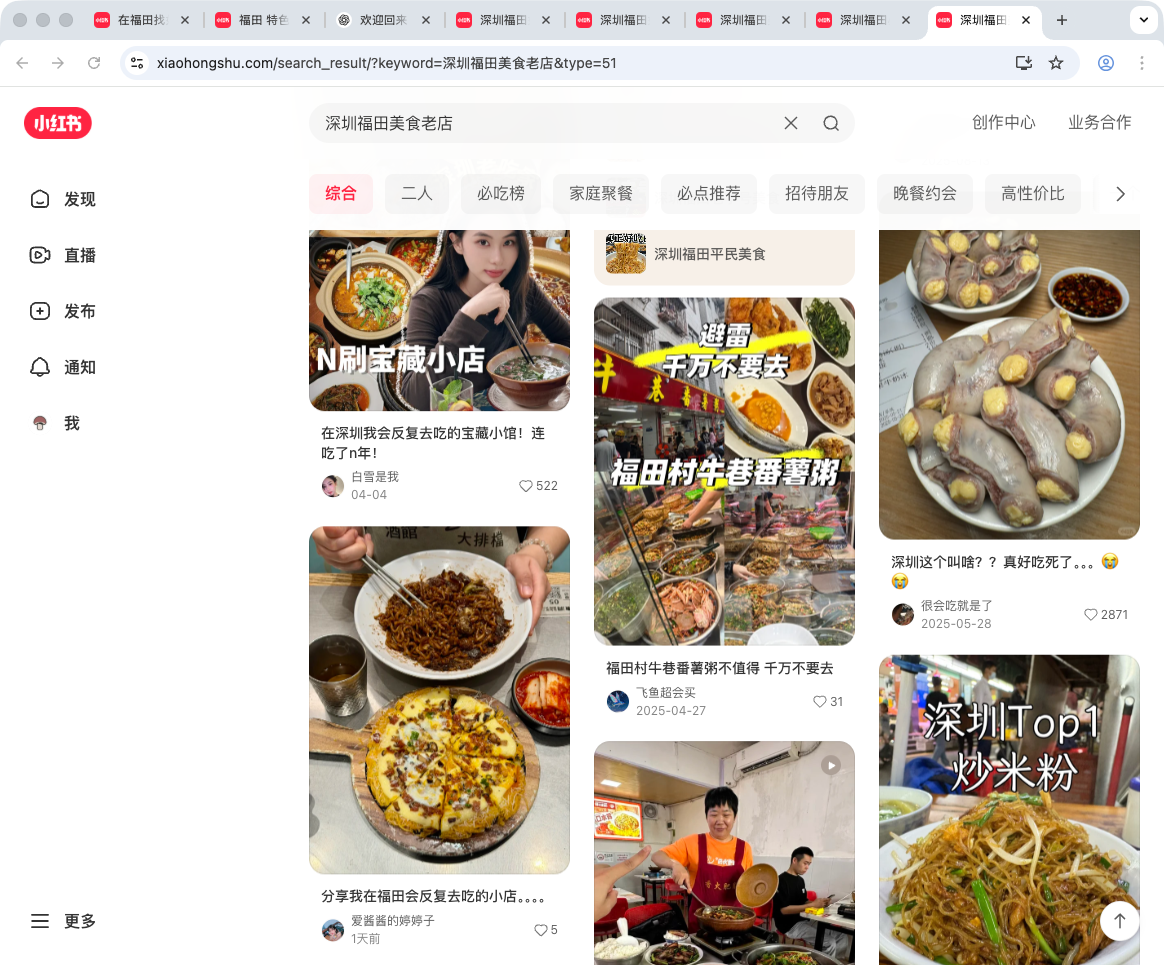Image resolution: width=1164 pixels, height=965 pixels.
Task: Open the 更多 menu
Action: tap(64, 921)
